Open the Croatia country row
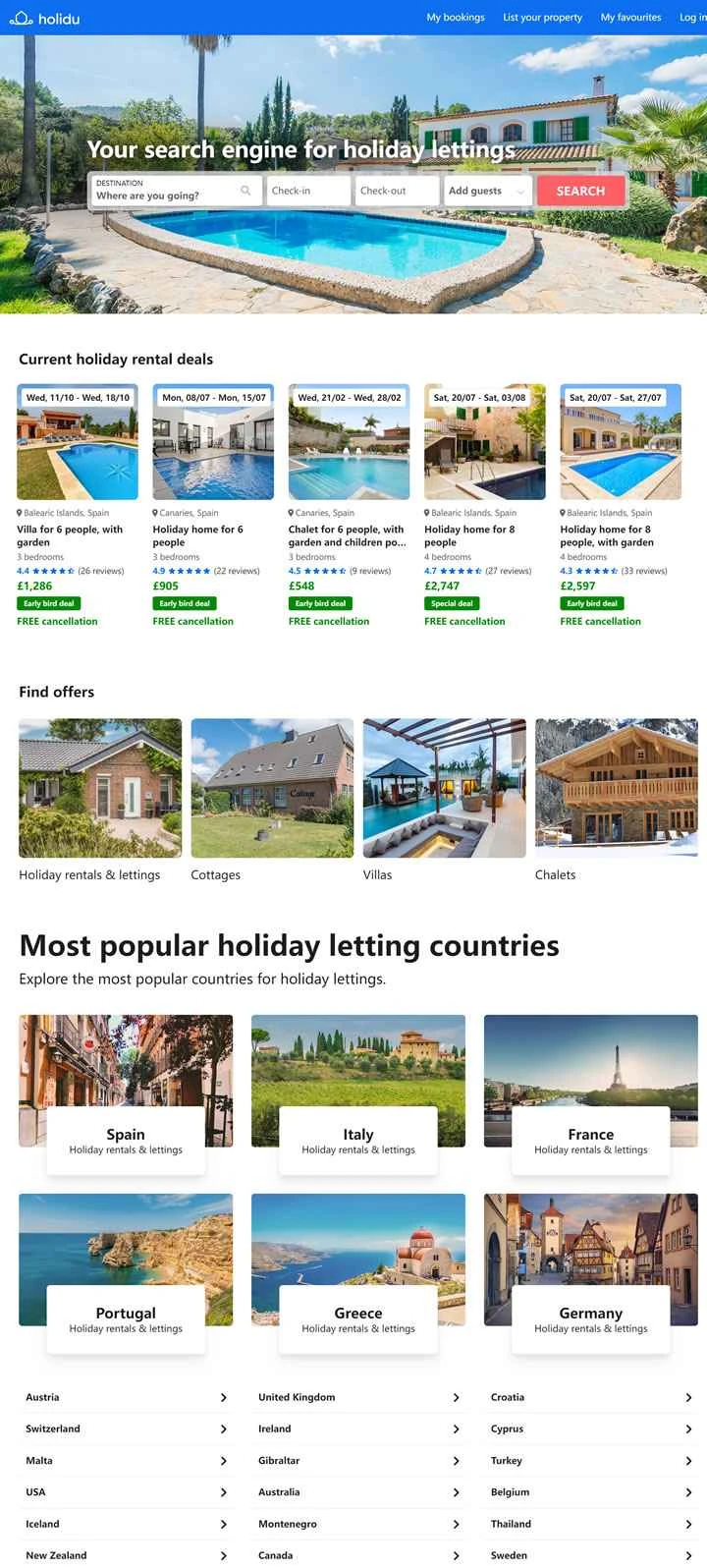 pos(591,1397)
